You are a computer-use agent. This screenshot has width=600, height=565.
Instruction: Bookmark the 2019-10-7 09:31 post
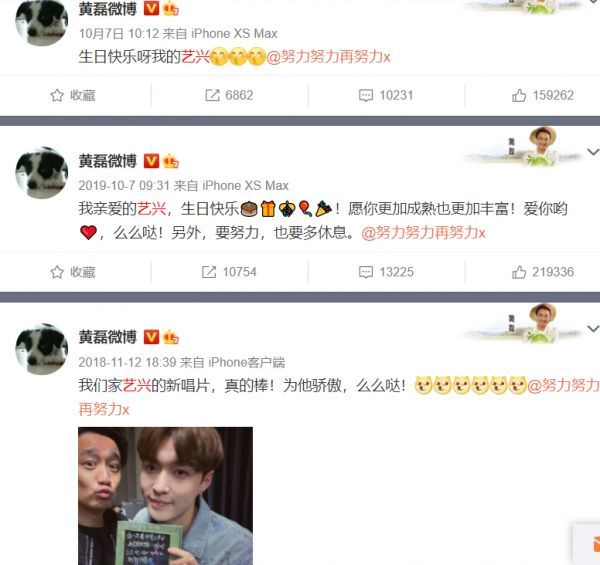(x=73, y=271)
